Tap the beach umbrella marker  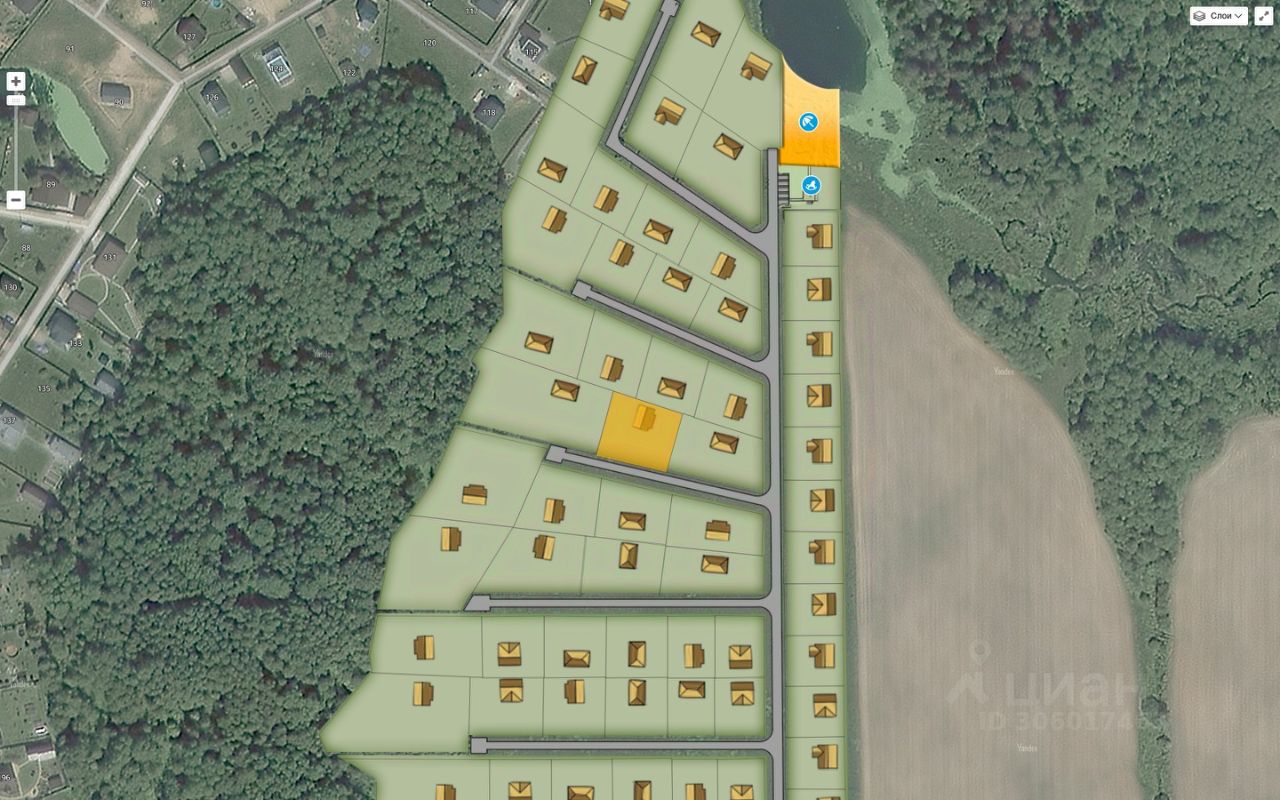808,123
